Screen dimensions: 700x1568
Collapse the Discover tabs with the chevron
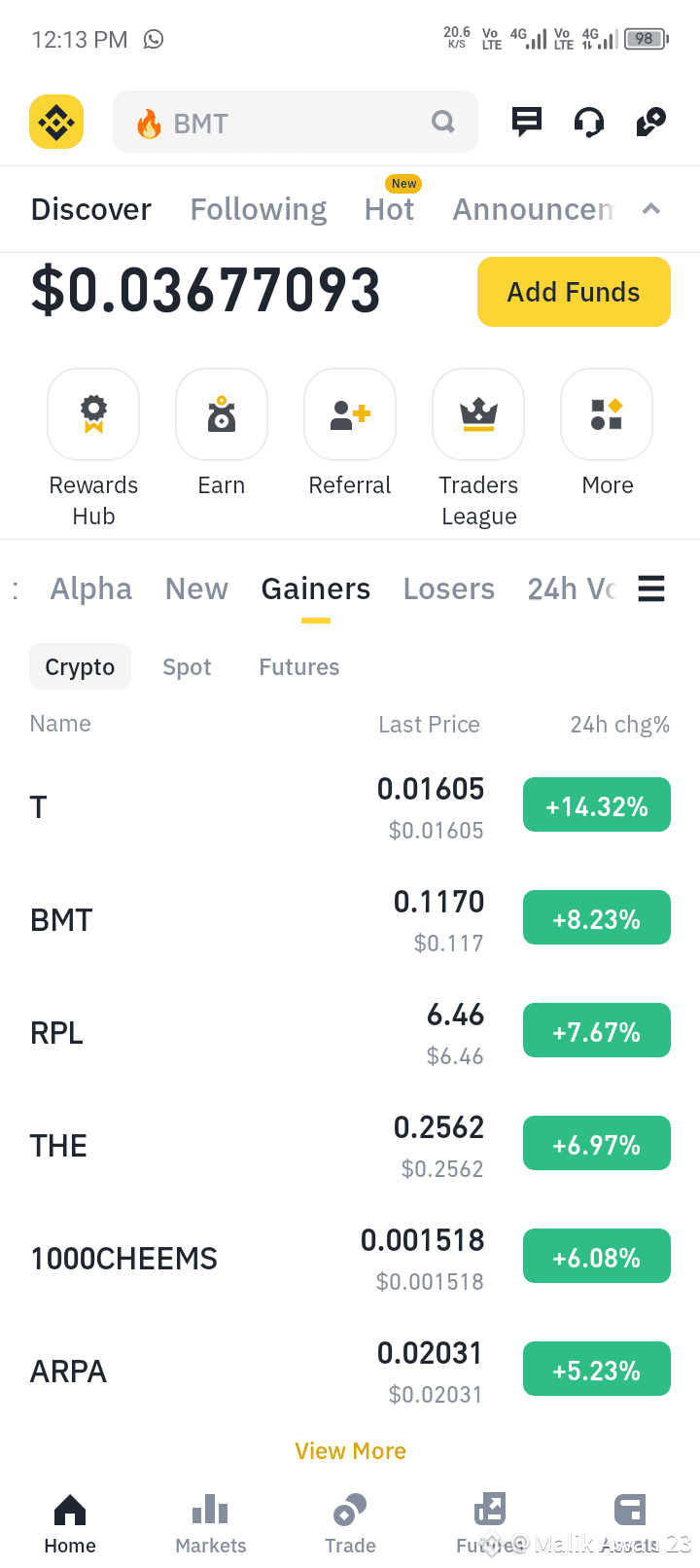(651, 208)
